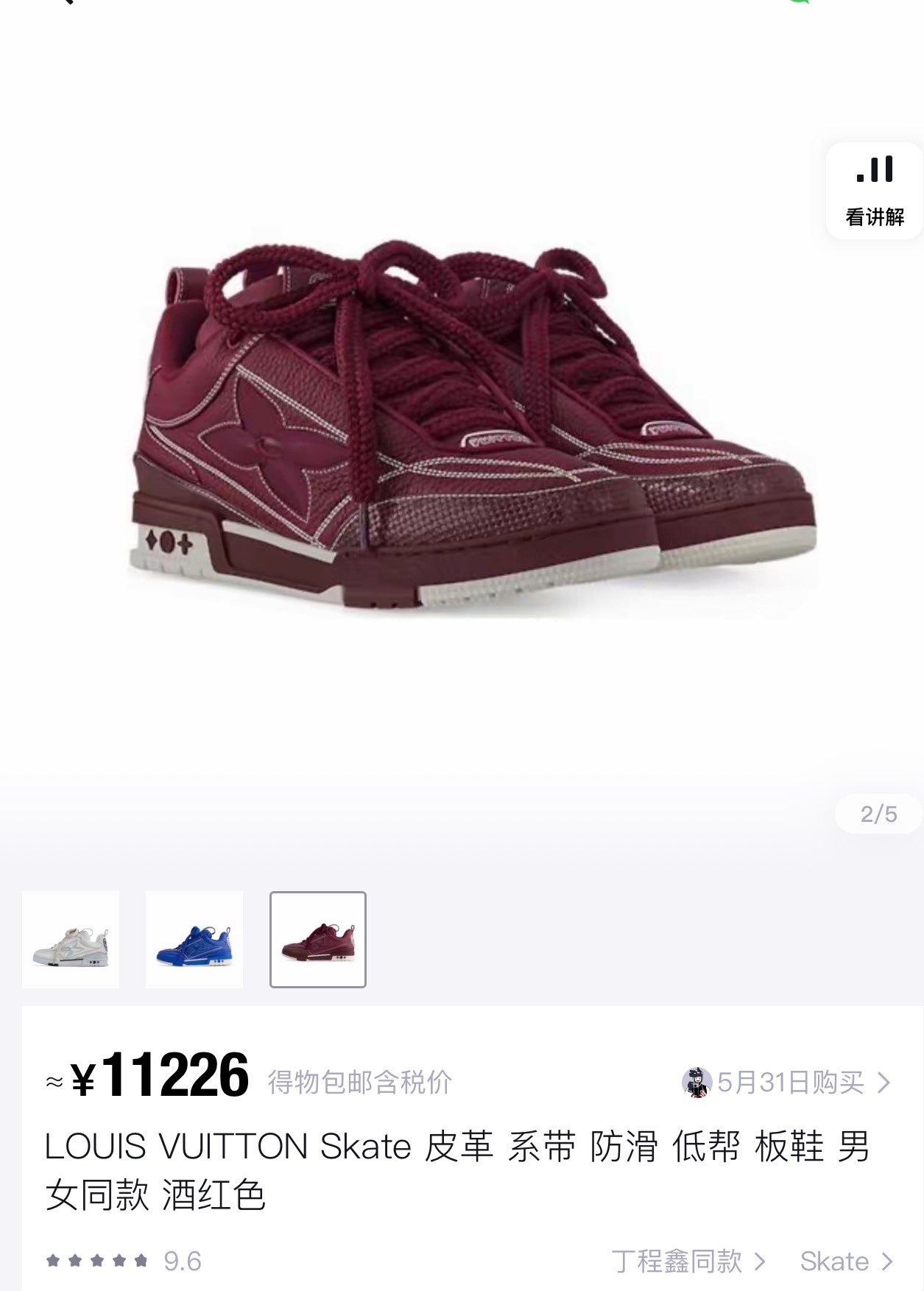Select the blue colorway thumbnail
This screenshot has height=1291, width=924.
(x=194, y=940)
